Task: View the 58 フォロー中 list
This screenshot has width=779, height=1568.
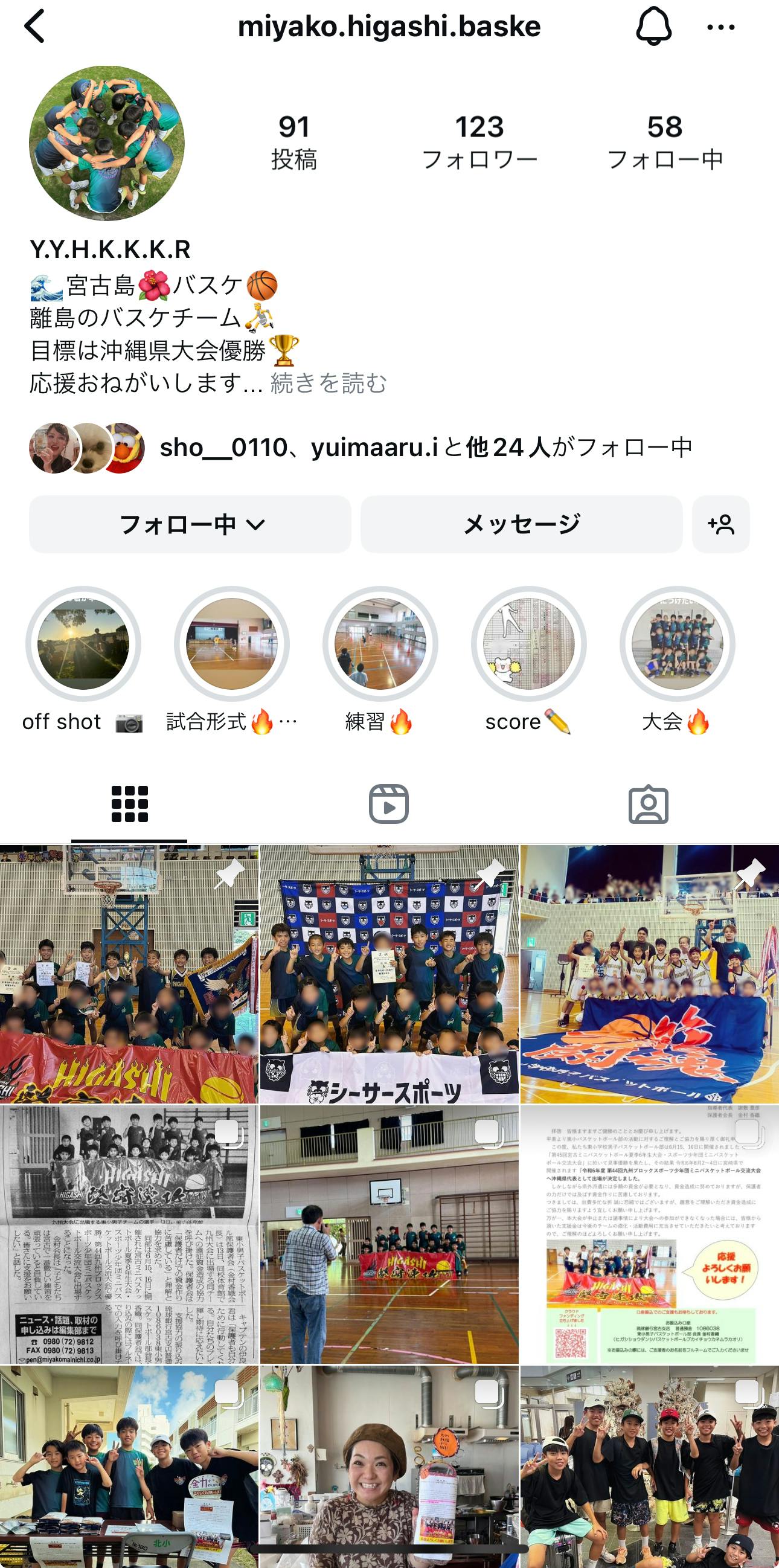Action: 665,142
